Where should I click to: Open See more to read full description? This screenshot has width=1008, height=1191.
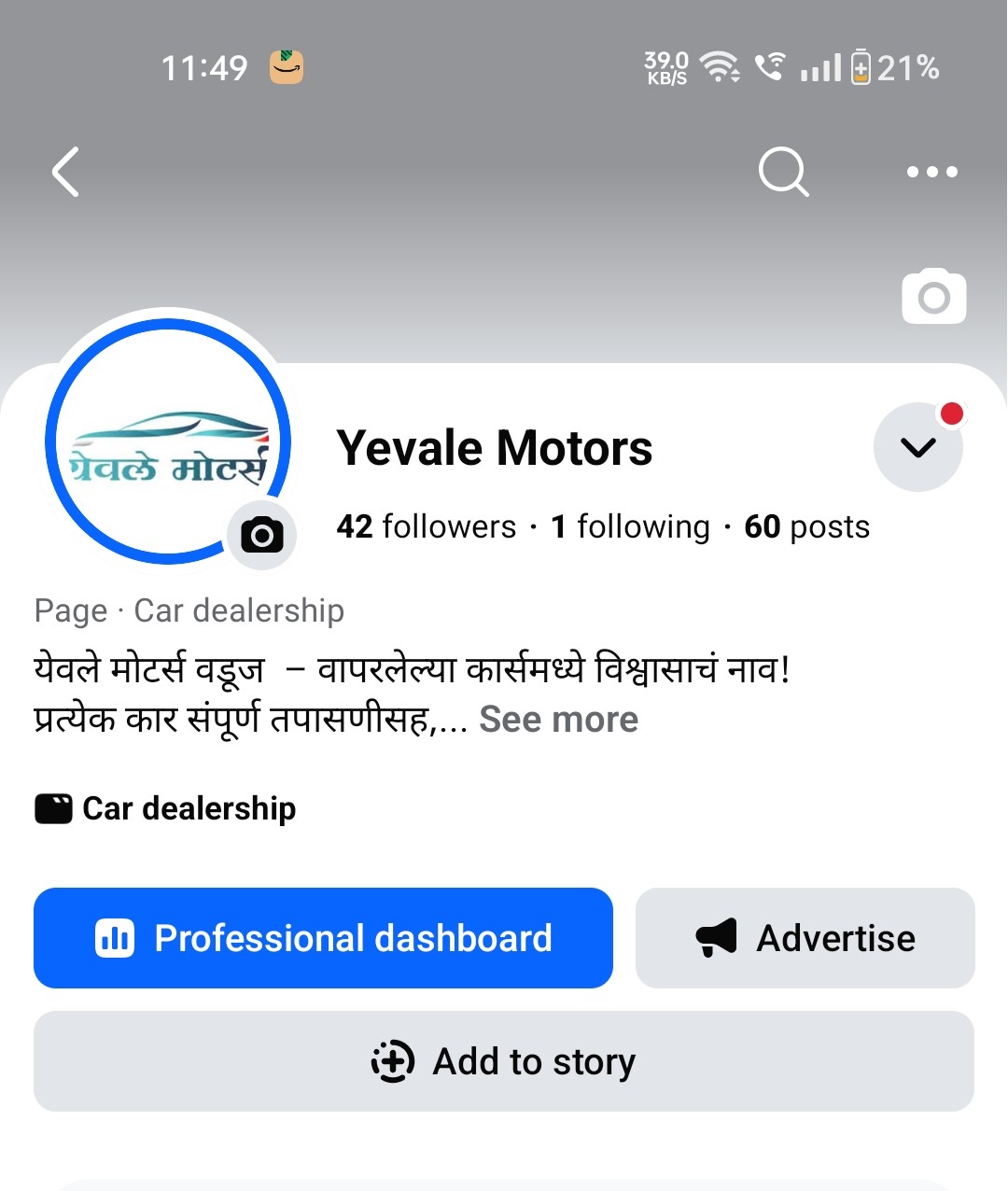click(x=557, y=719)
